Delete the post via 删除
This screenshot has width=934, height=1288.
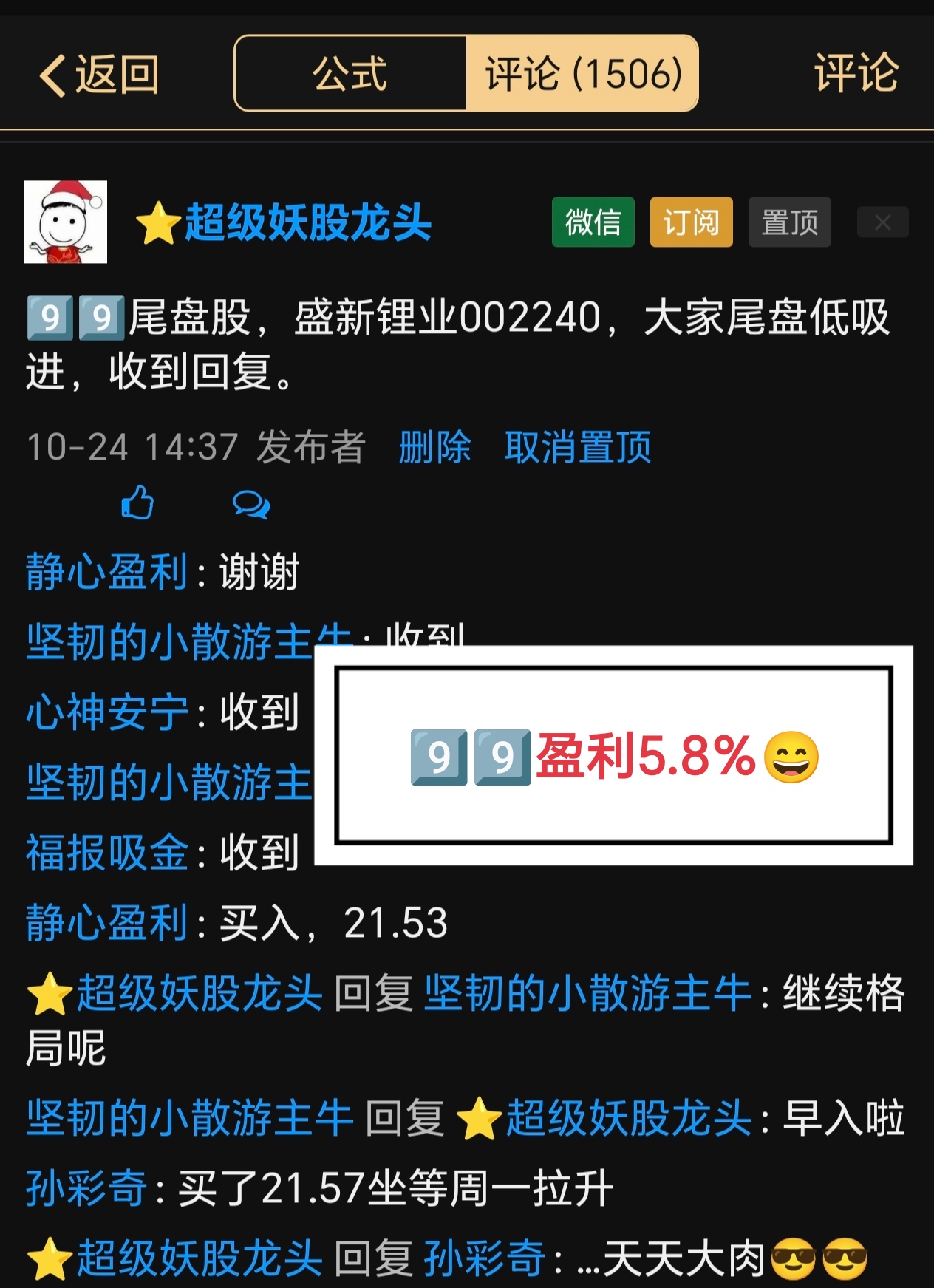[x=434, y=447]
